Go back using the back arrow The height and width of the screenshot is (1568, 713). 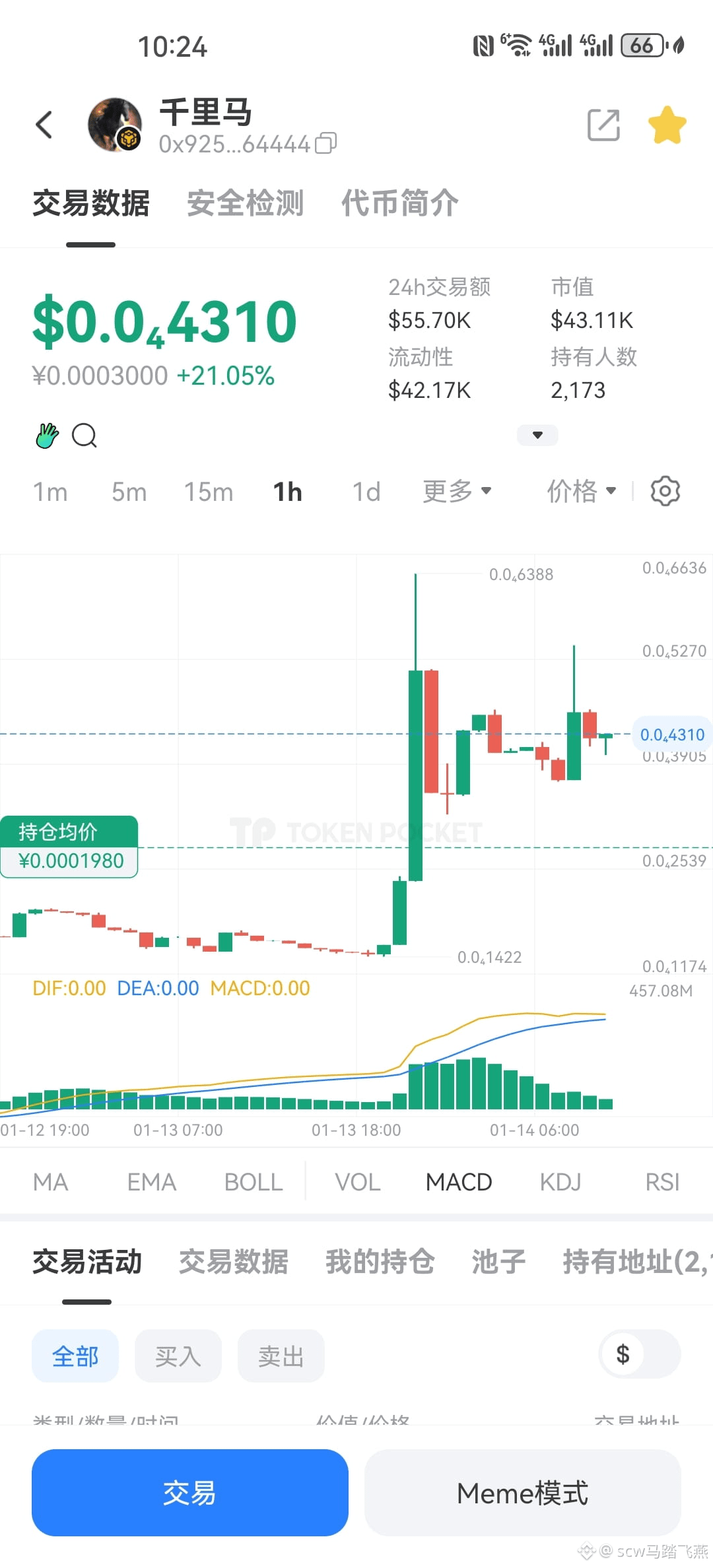coord(44,124)
